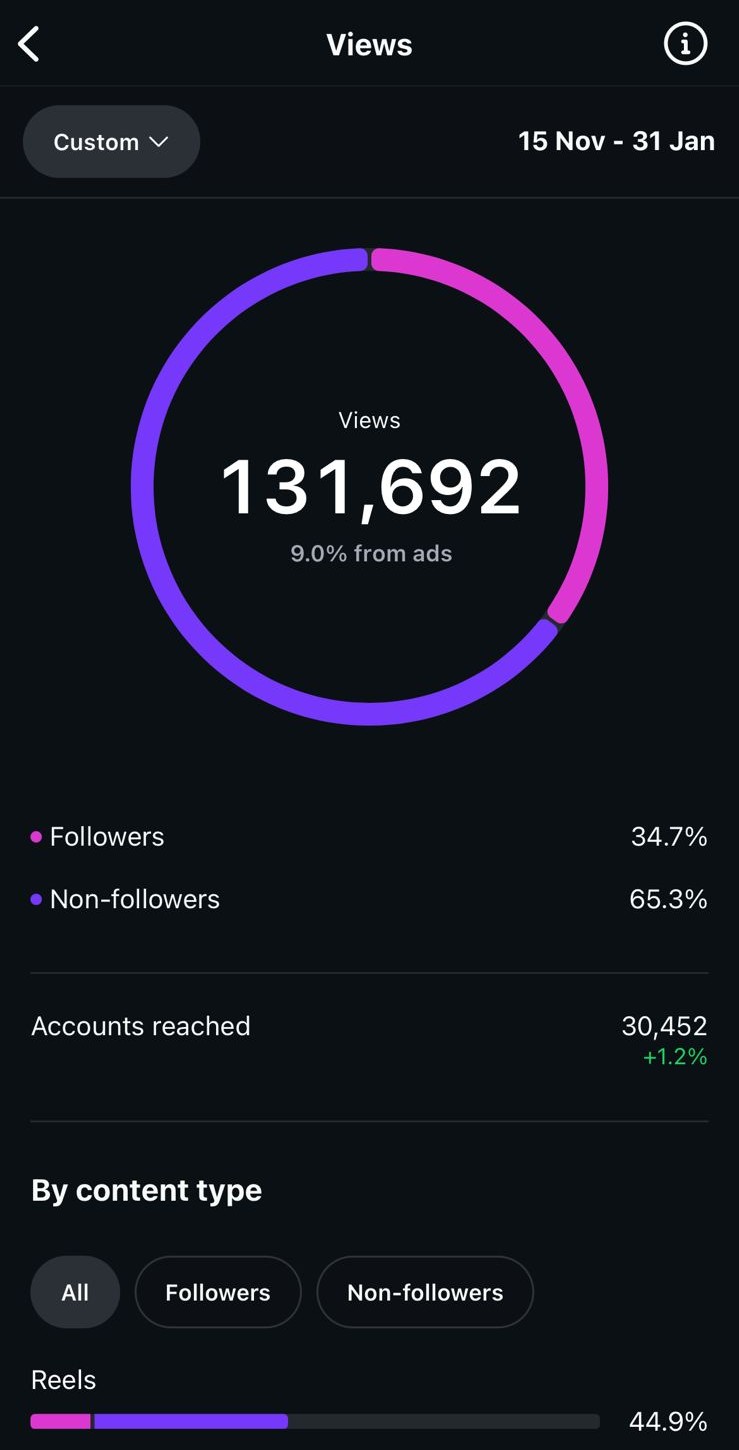Viewport: 739px width, 1450px height.
Task: Filter content type by Followers
Action: point(218,1292)
